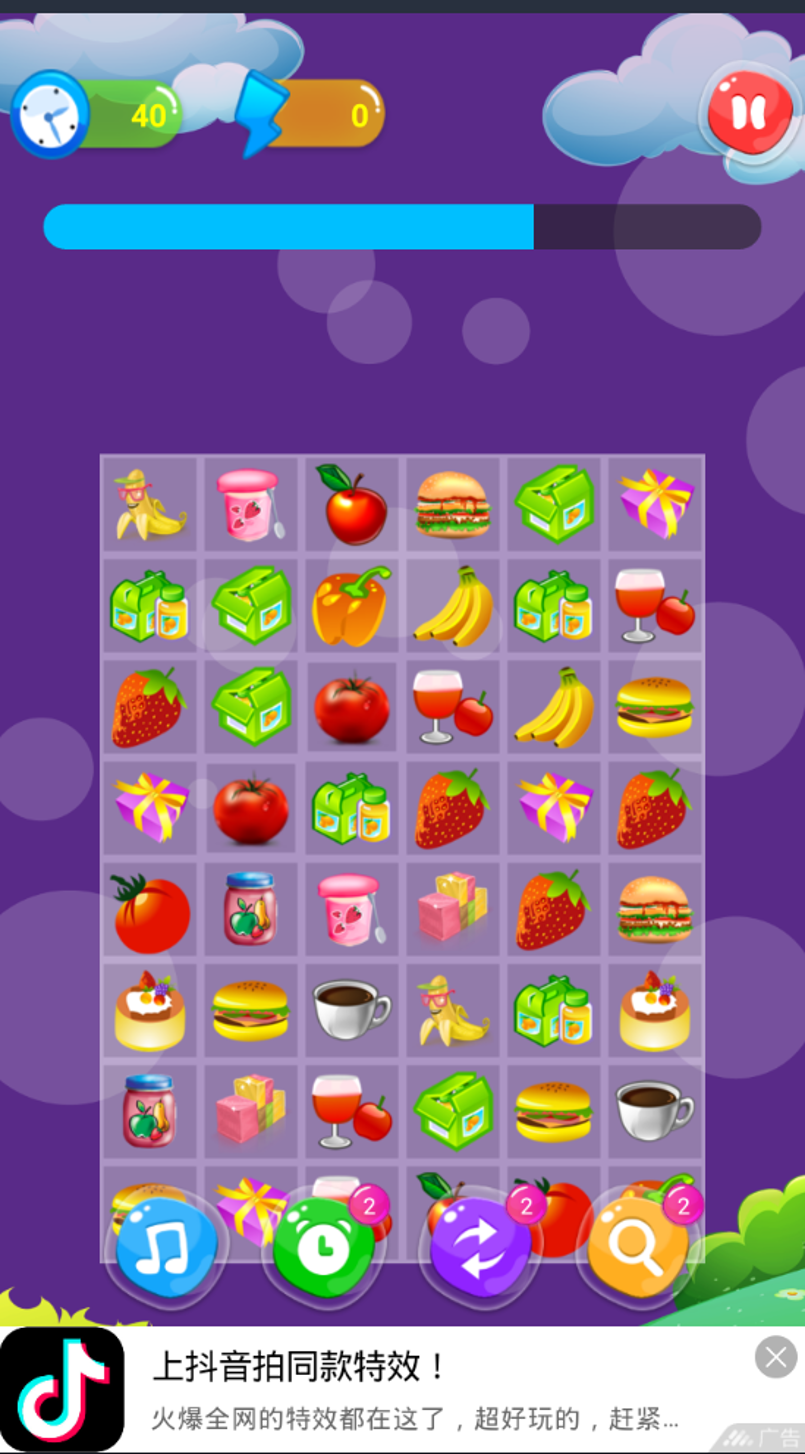
Task: Close the TikTok ad banner
Action: 775,1358
